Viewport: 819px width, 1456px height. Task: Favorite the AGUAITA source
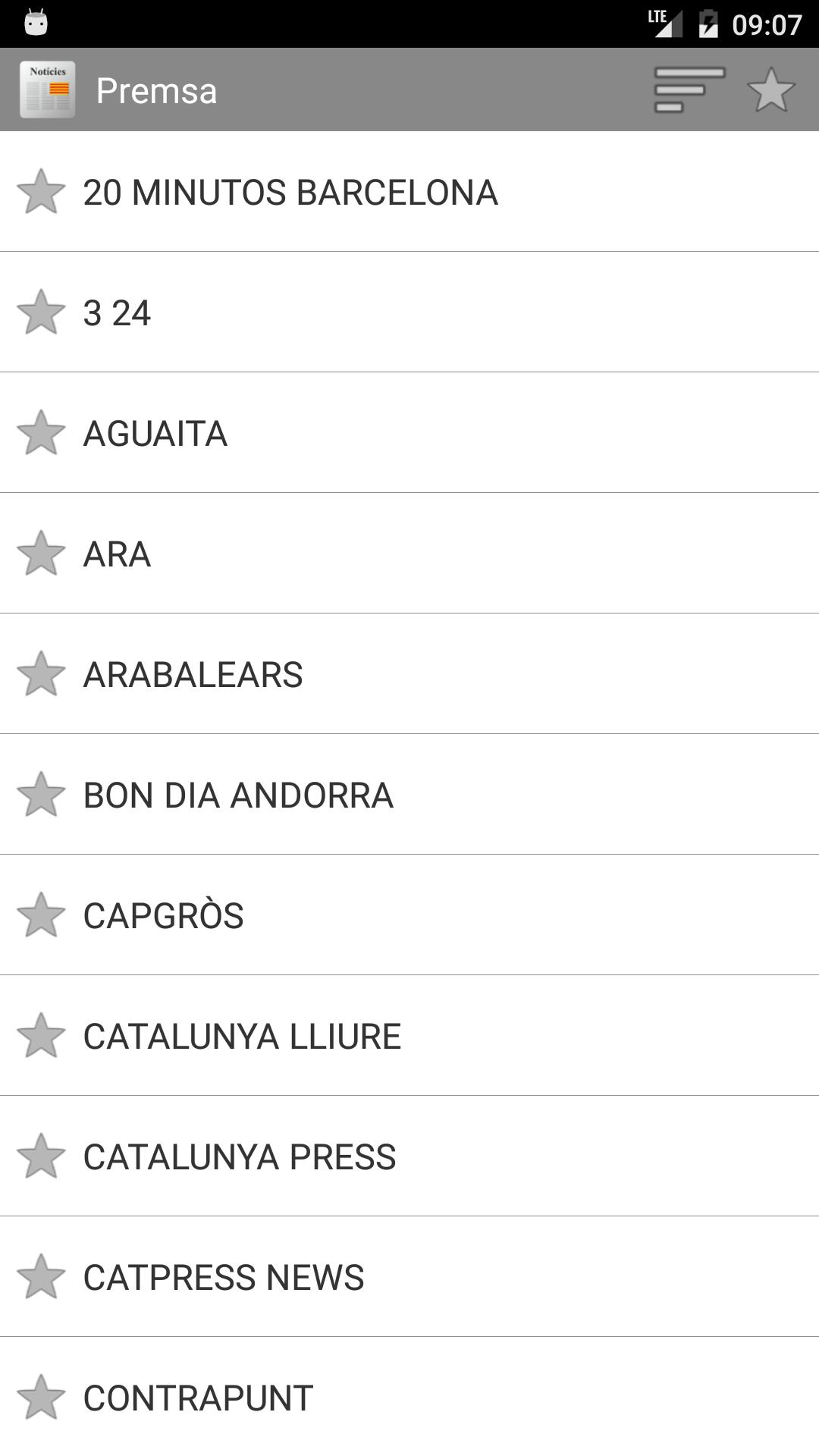click(x=43, y=433)
